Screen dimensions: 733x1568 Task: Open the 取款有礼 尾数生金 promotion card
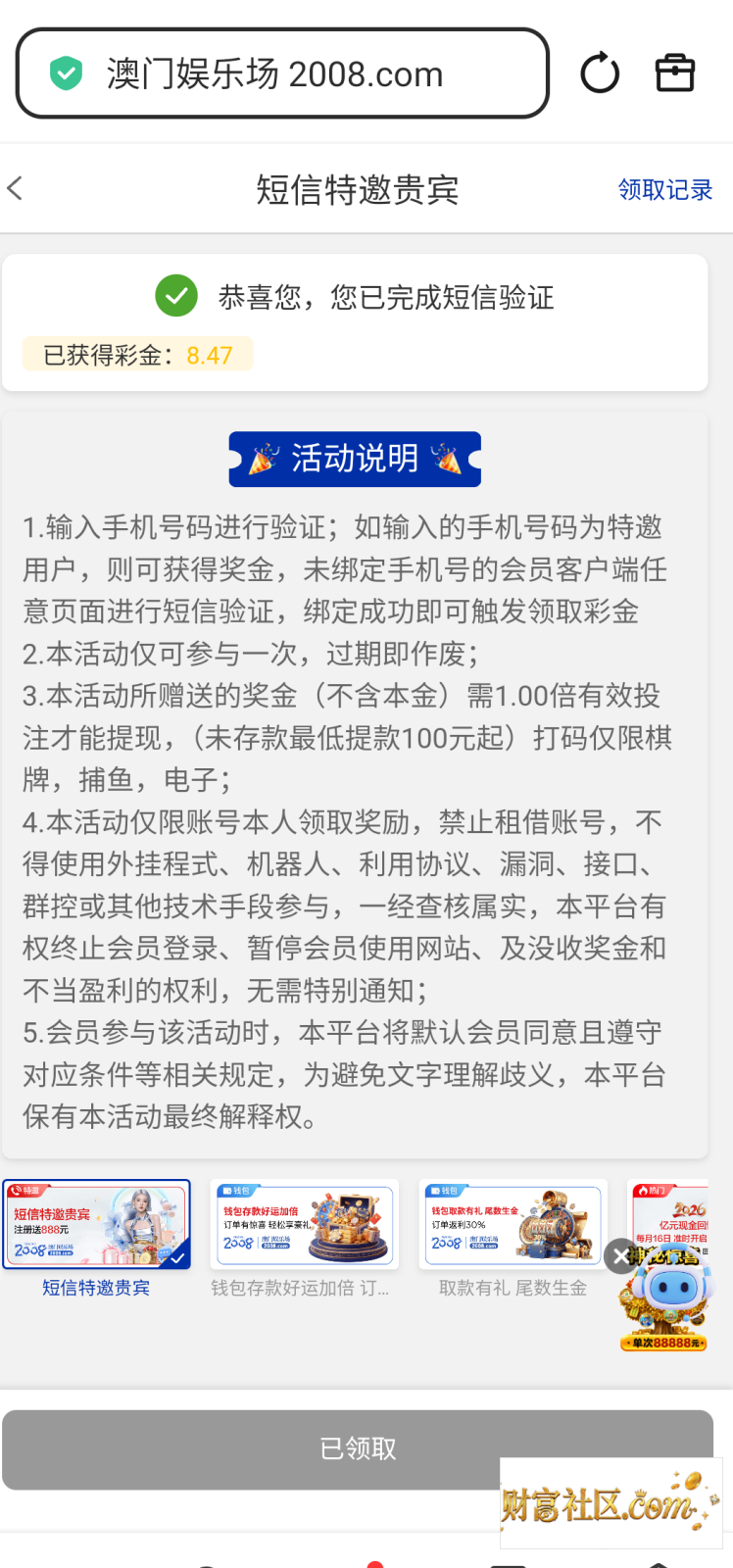[x=513, y=1239]
